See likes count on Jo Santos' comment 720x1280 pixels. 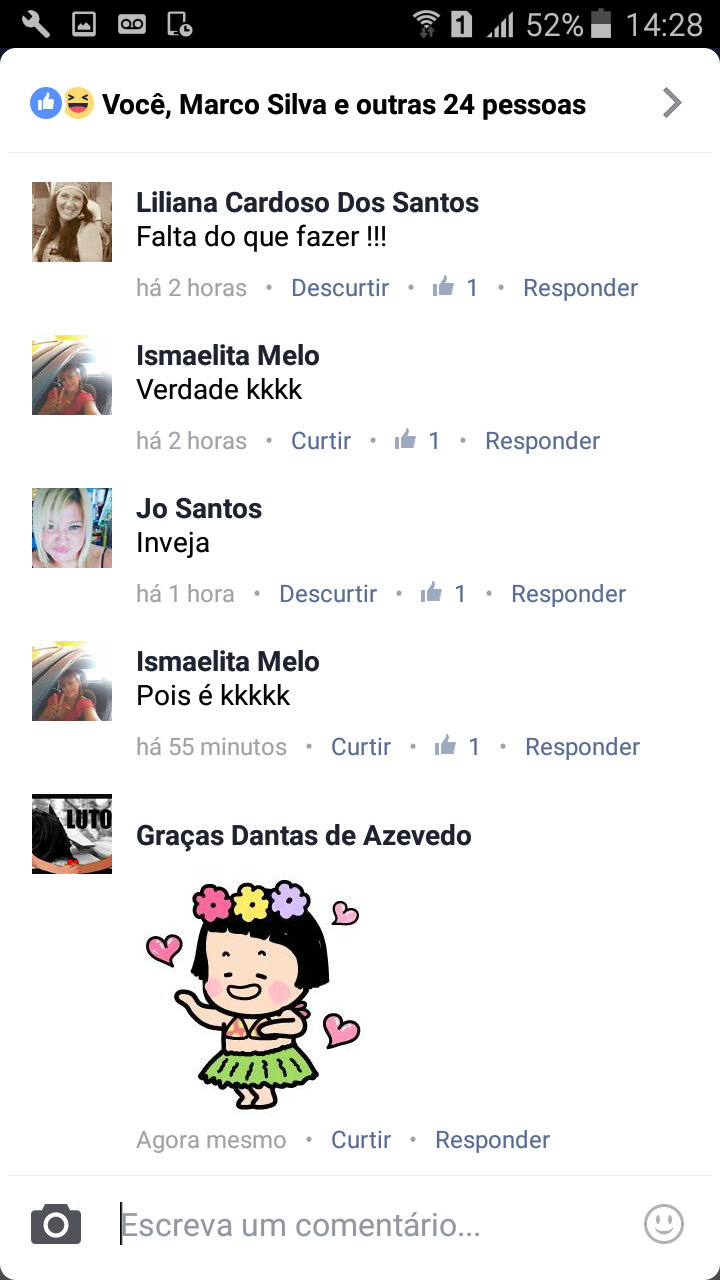445,594
